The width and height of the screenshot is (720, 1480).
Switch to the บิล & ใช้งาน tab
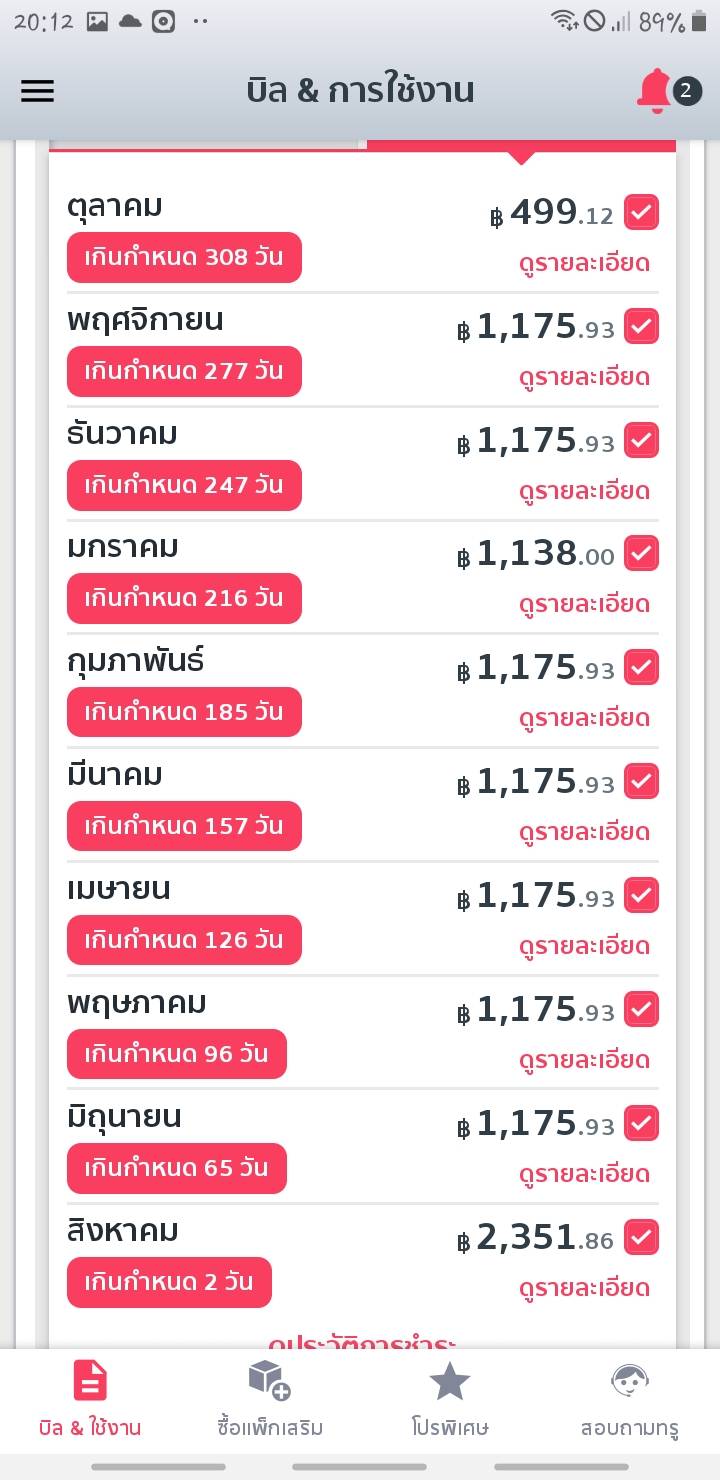[90, 1400]
